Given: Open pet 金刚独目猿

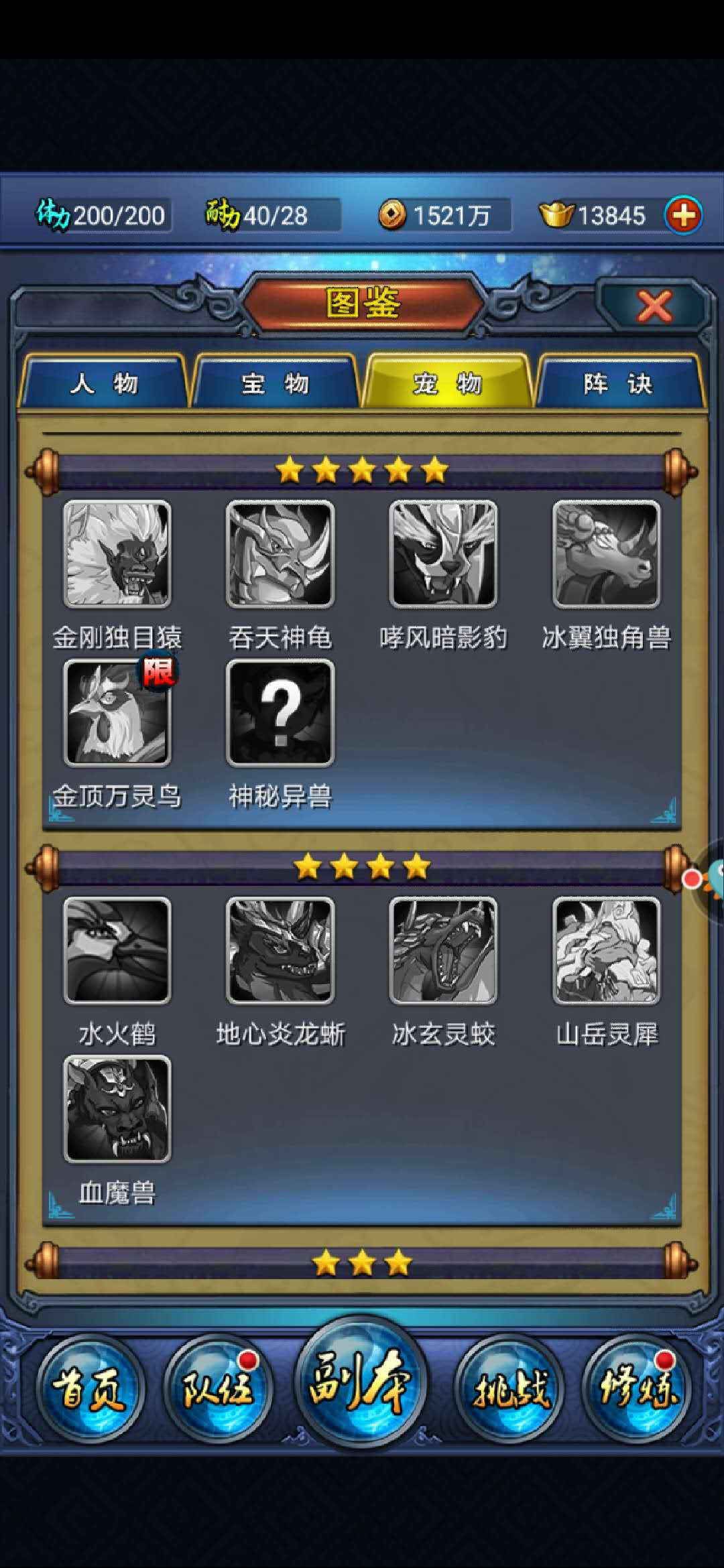Looking at the screenshot, I should tap(117, 554).
